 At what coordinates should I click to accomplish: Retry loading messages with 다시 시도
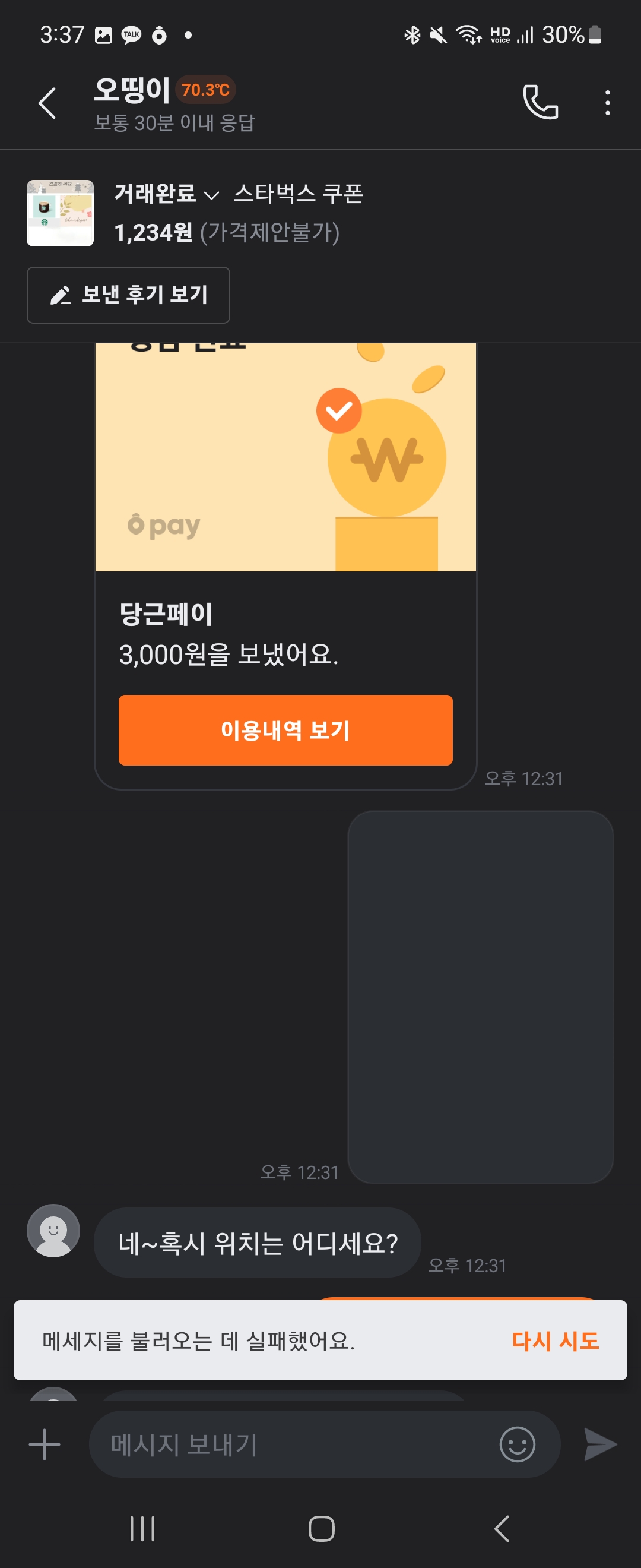click(554, 1341)
